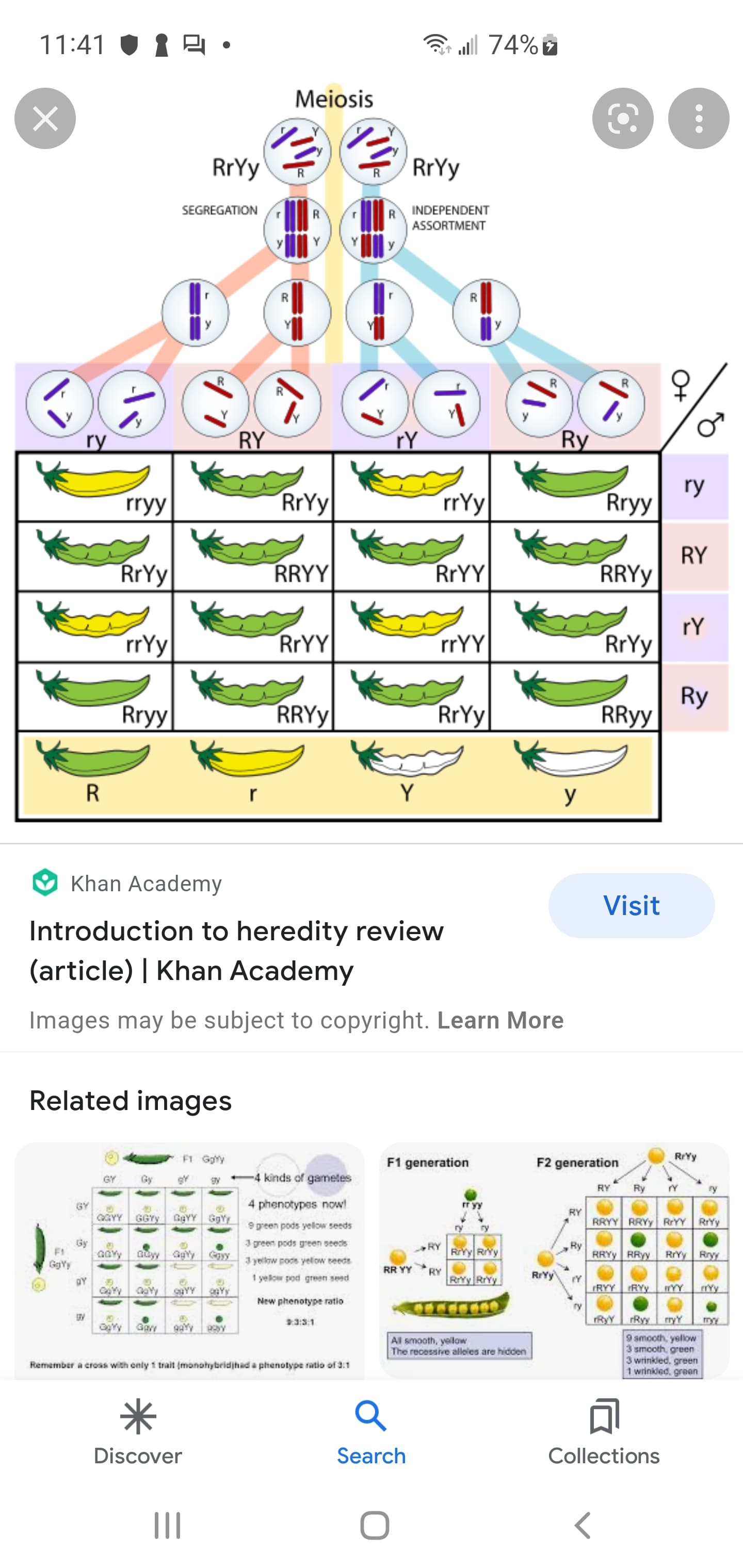743x1568 pixels.
Task: Open the three-dot overflow menu
Action: pyautogui.click(x=699, y=118)
